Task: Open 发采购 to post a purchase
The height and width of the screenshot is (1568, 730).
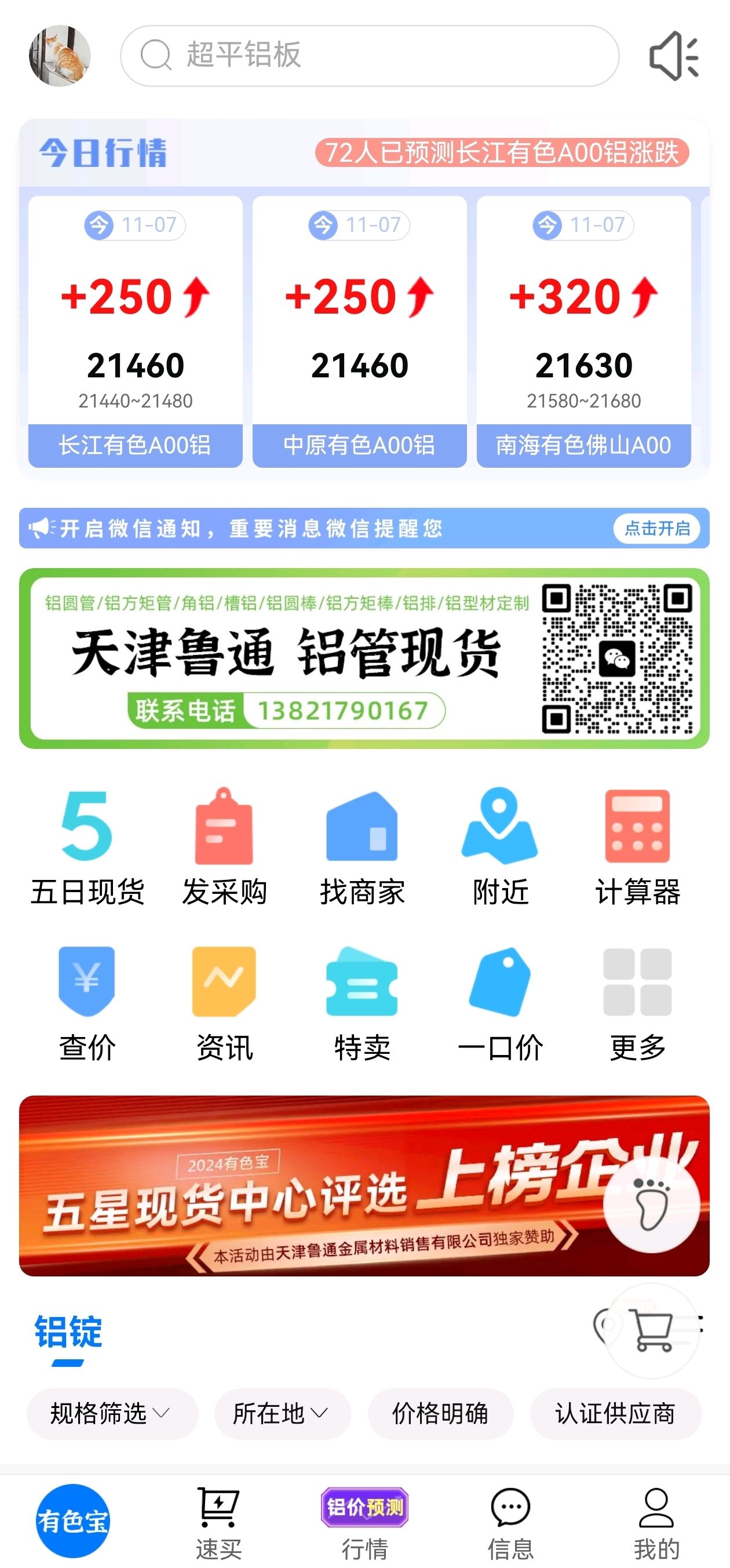Action: pyautogui.click(x=224, y=847)
